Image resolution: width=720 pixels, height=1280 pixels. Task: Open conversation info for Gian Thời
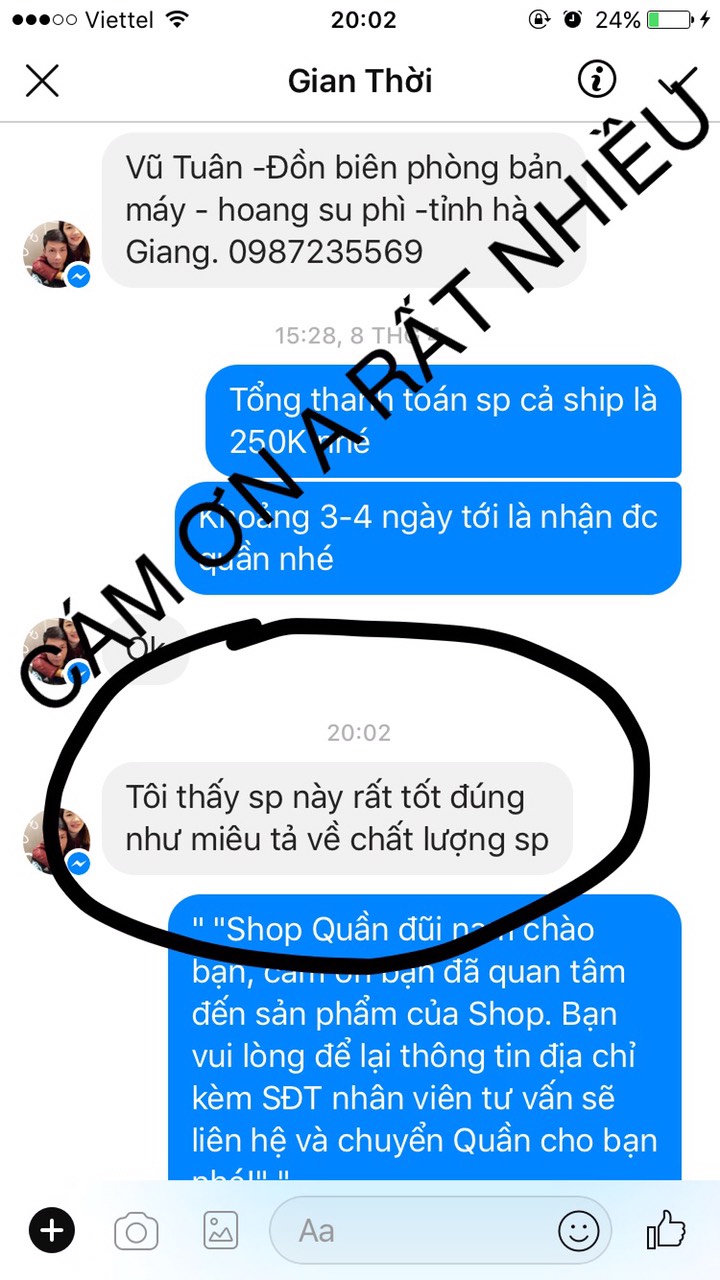[597, 79]
